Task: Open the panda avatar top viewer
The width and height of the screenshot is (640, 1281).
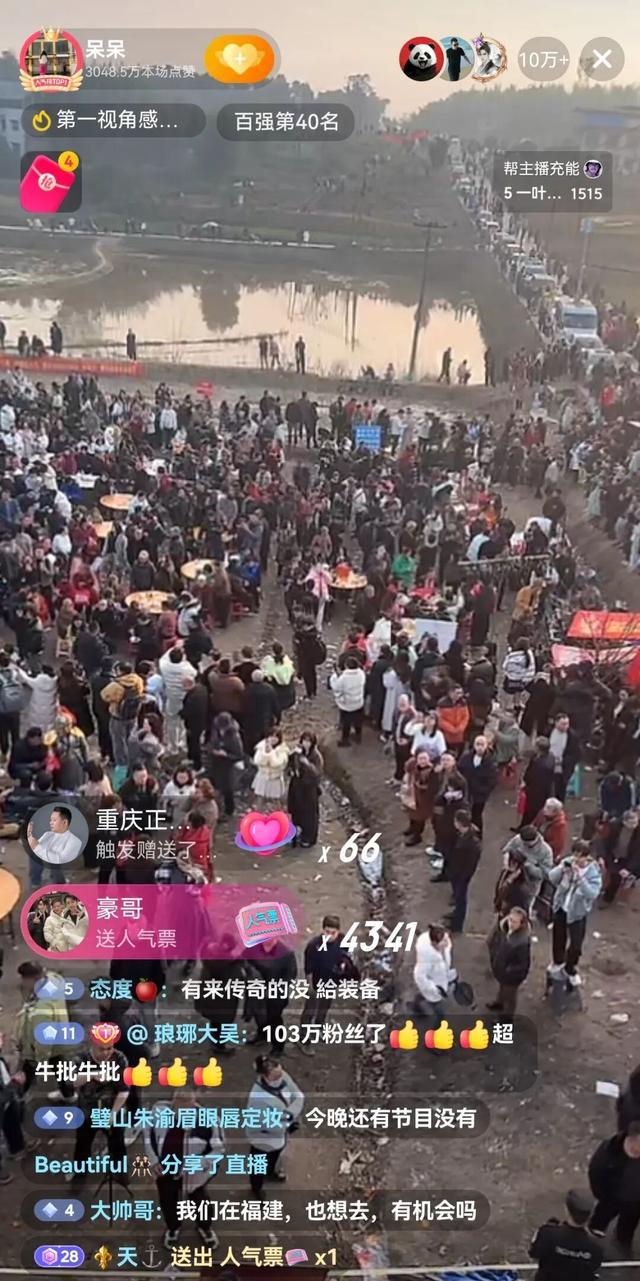Action: point(421,59)
